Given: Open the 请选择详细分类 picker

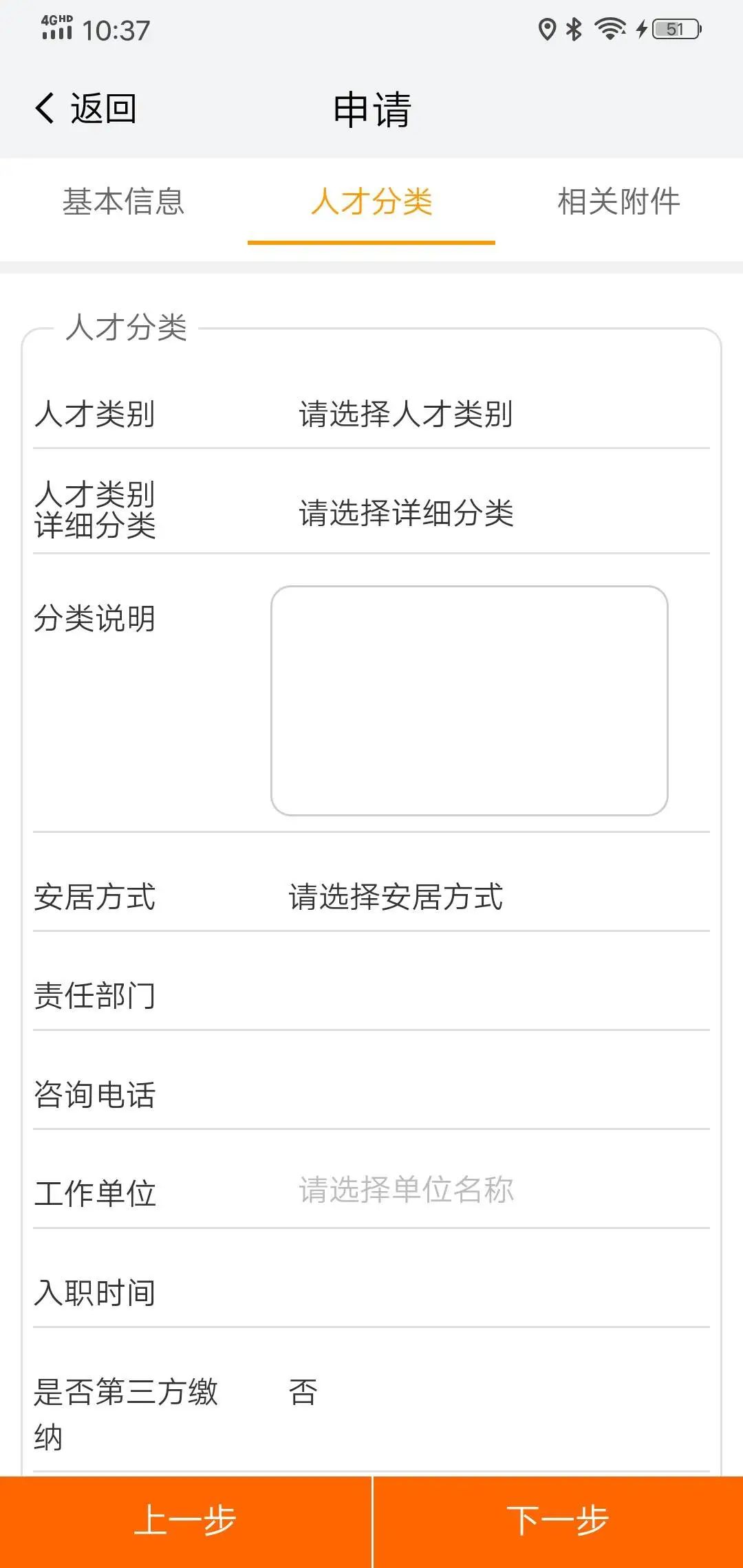Looking at the screenshot, I should point(406,513).
